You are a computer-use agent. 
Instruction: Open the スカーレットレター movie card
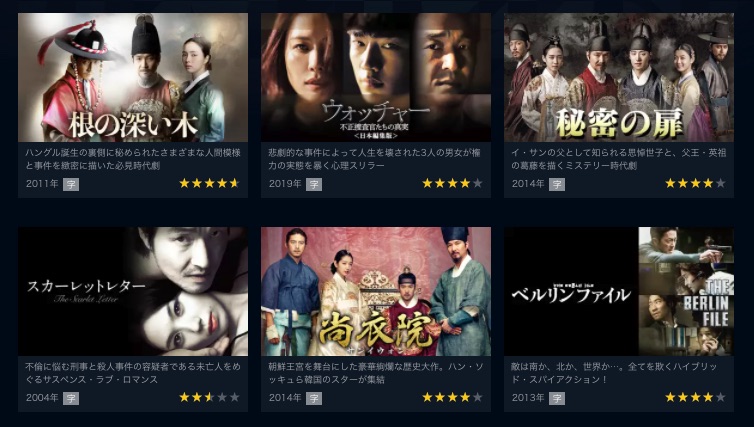click(132, 291)
